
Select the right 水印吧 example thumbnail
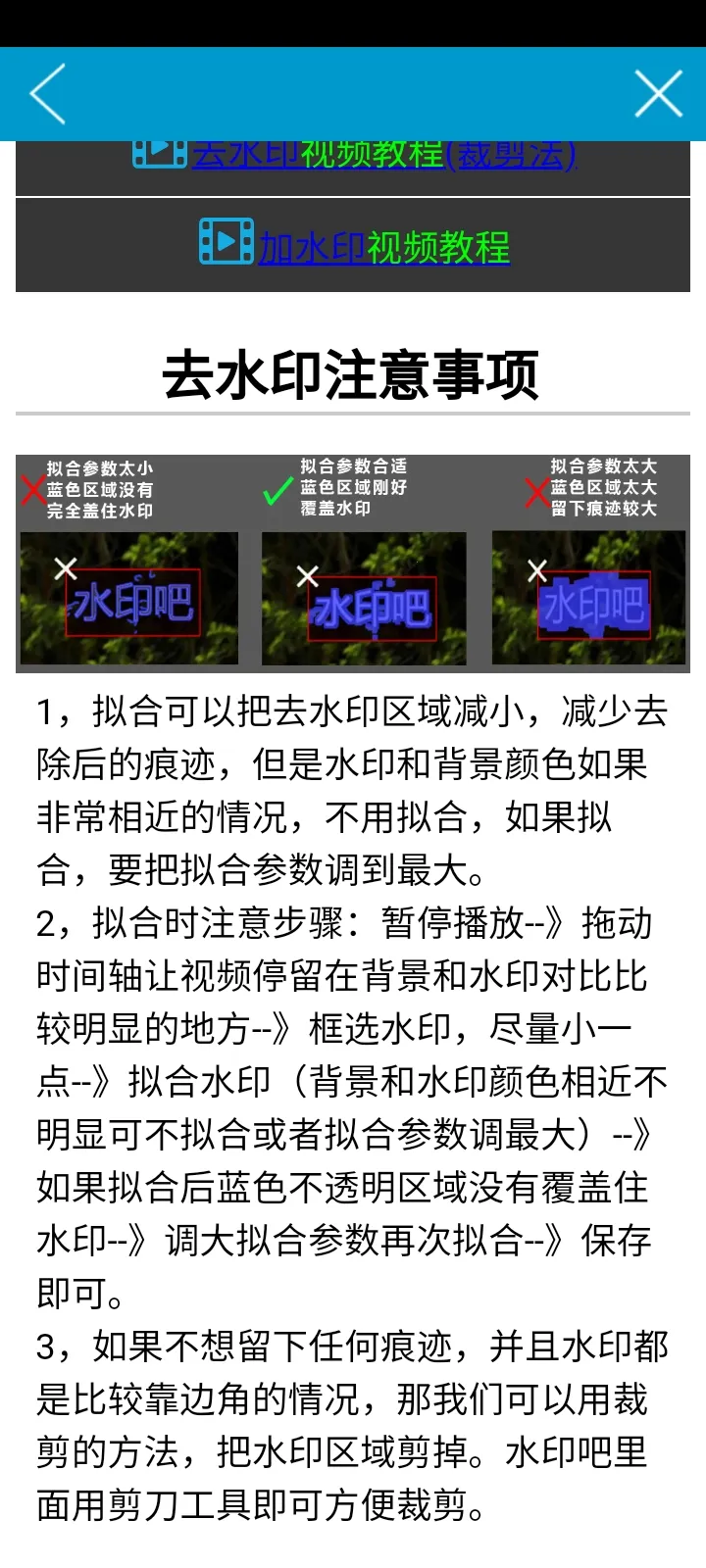click(x=589, y=600)
